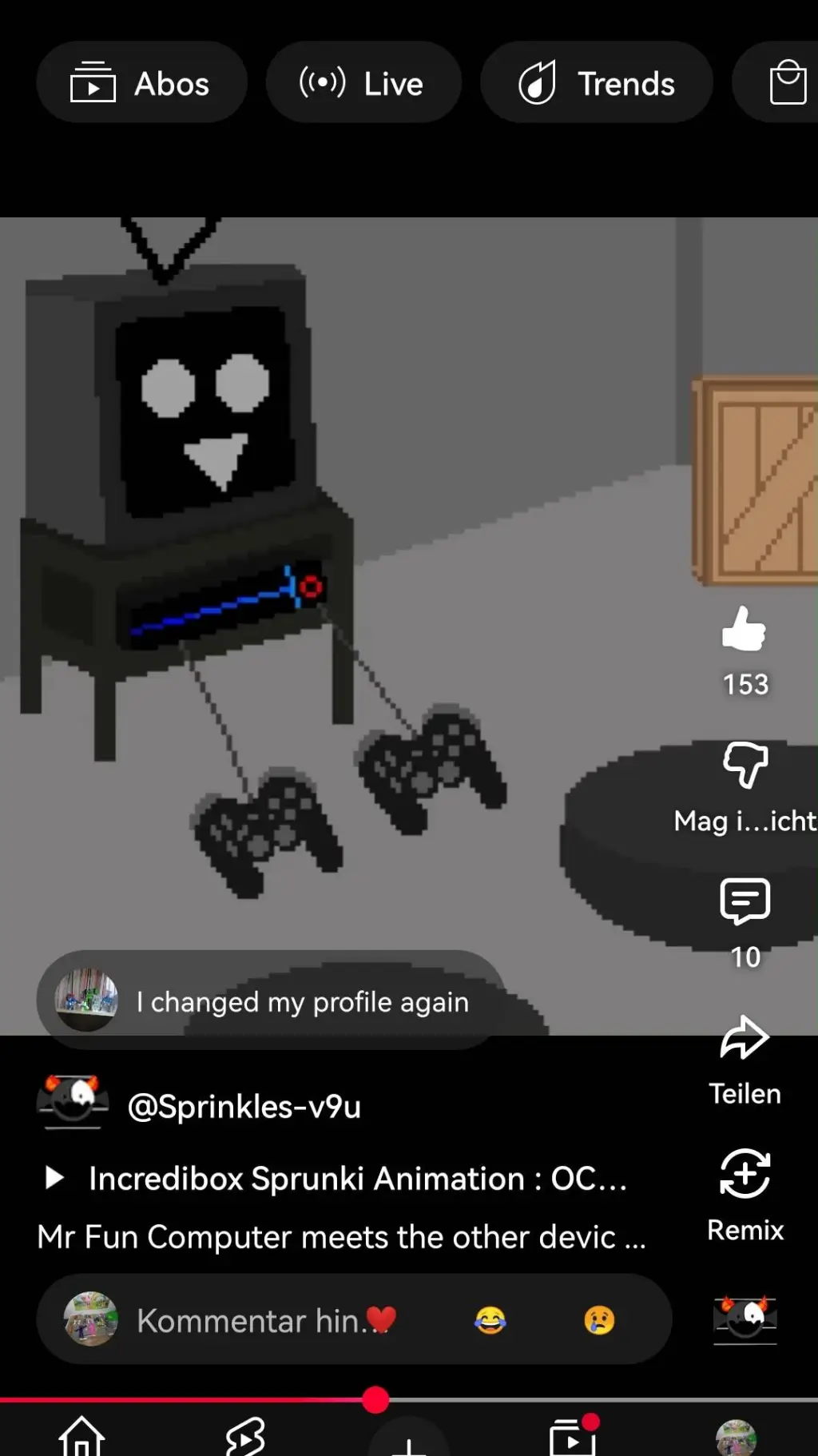Open the pinned comment 'I changed my profile again'
818x1456 pixels.
(x=272, y=1001)
